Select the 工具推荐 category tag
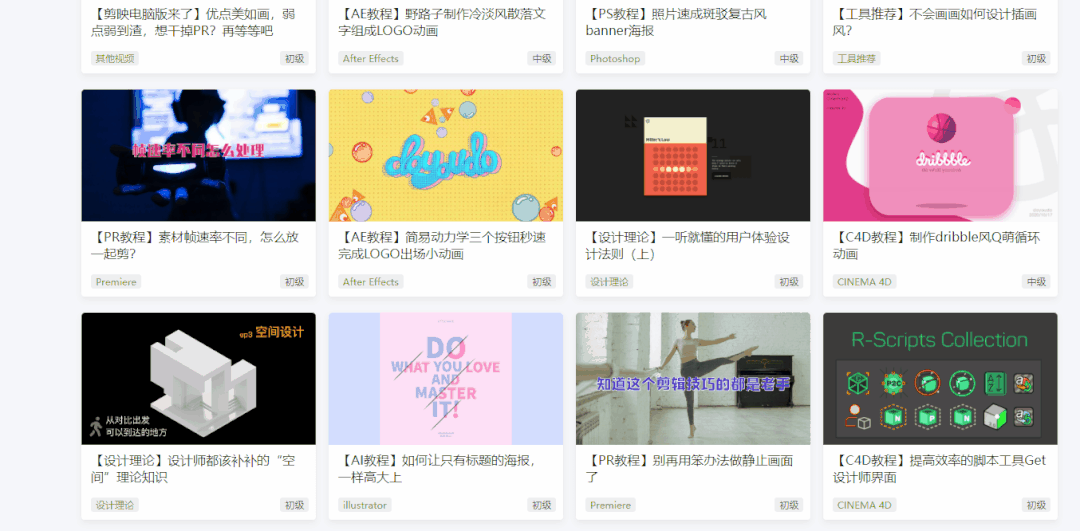This screenshot has height=531, width=1080. [856, 59]
